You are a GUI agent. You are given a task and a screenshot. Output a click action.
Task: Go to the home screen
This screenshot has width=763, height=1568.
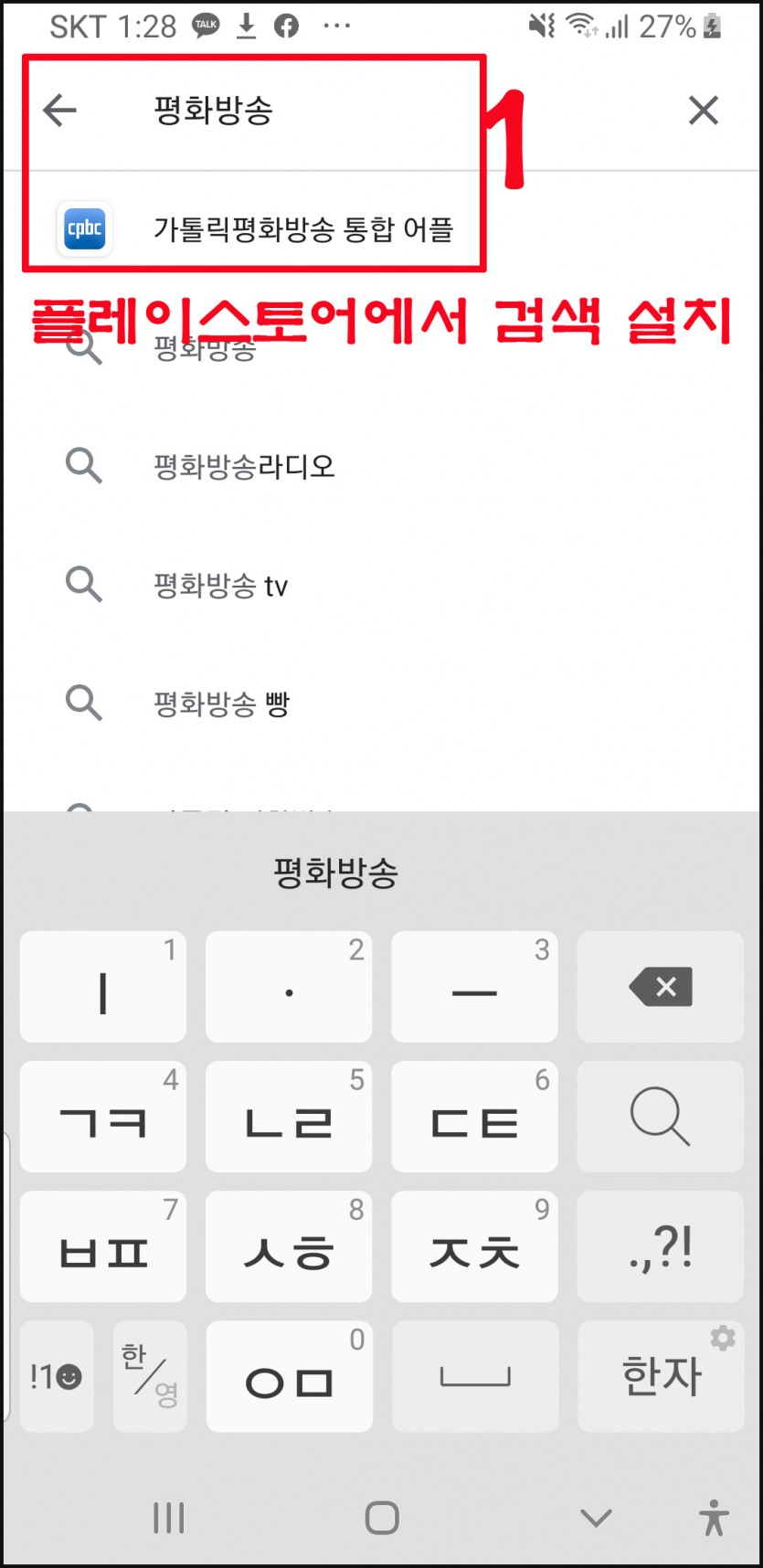point(382,1519)
